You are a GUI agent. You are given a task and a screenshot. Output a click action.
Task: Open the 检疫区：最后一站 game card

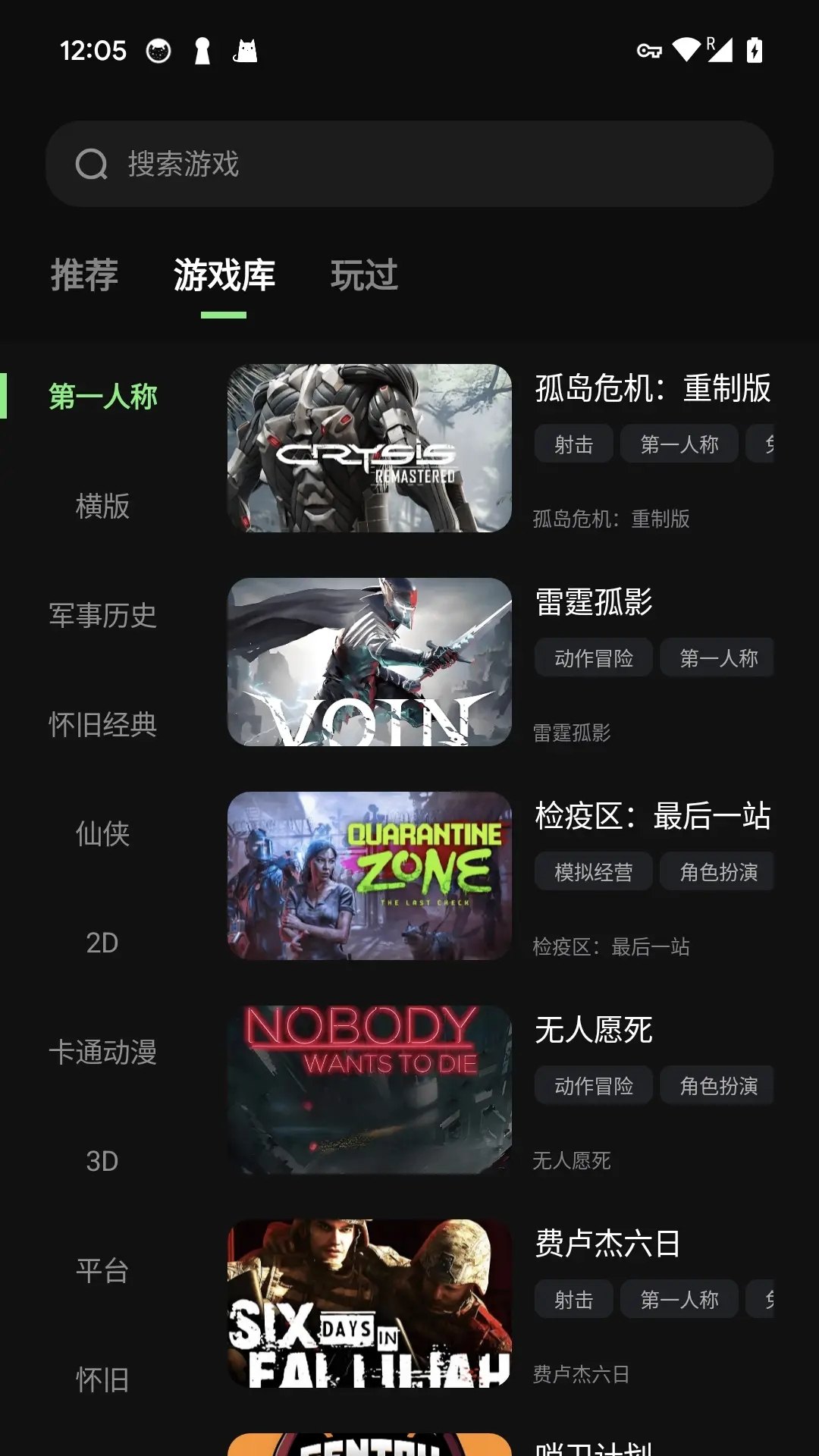[x=369, y=876]
